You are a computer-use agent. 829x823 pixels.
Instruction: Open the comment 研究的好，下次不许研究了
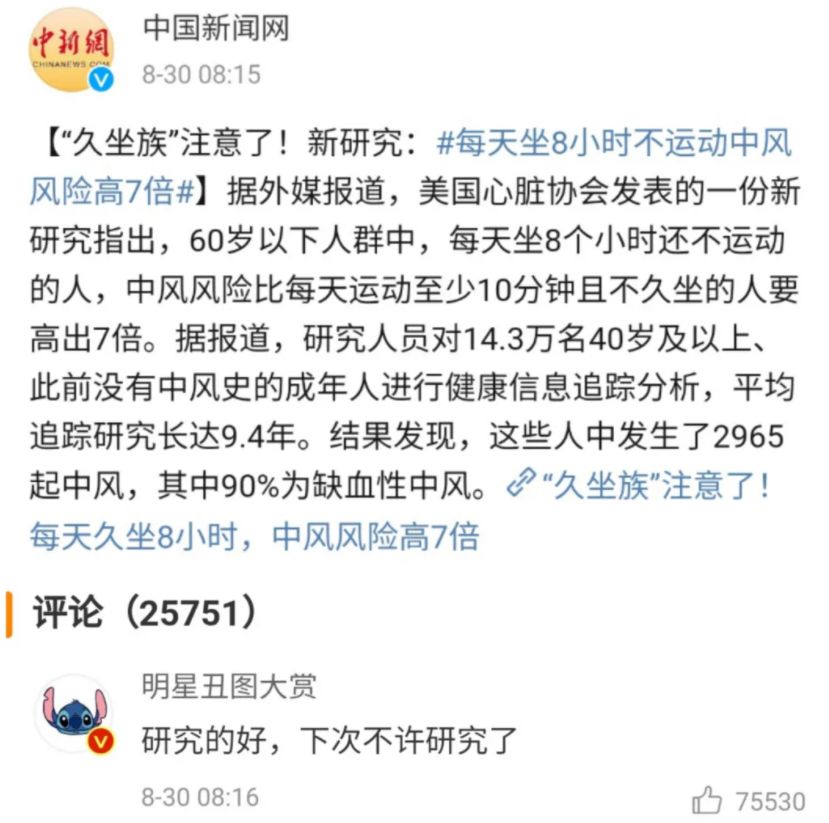(x=328, y=741)
